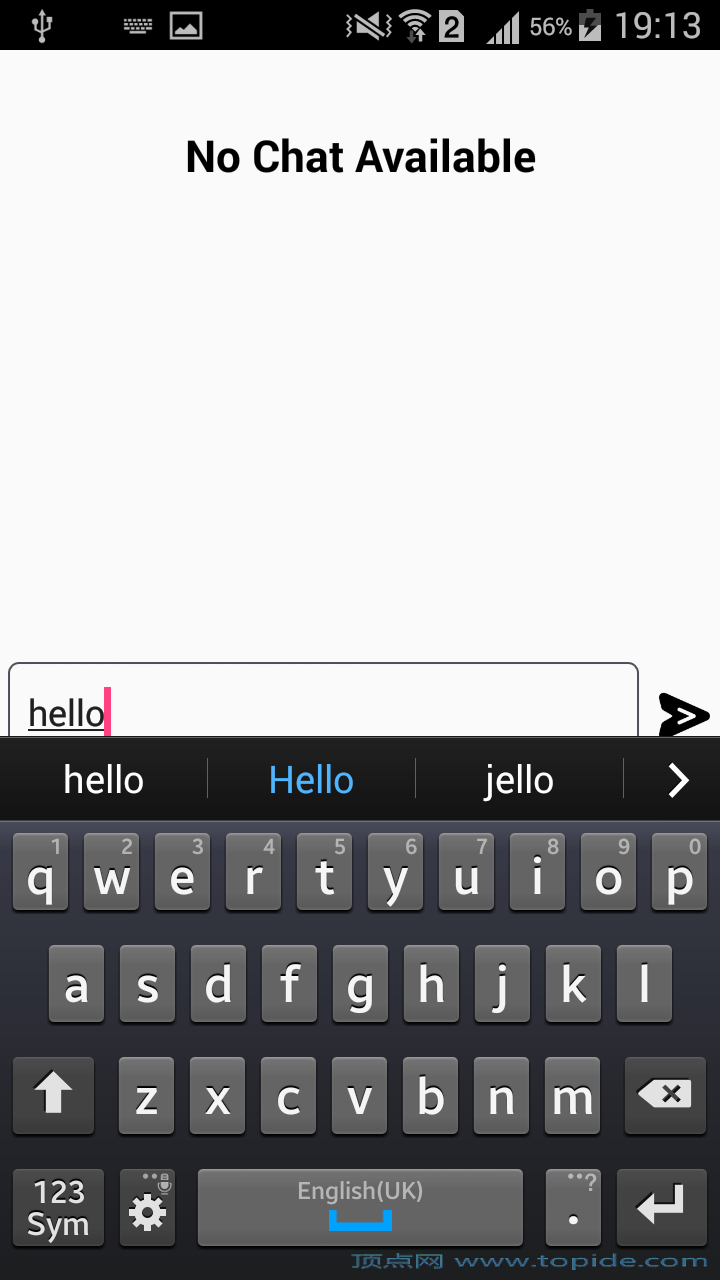Choose the capitalized "Hello" suggestion

click(x=311, y=780)
